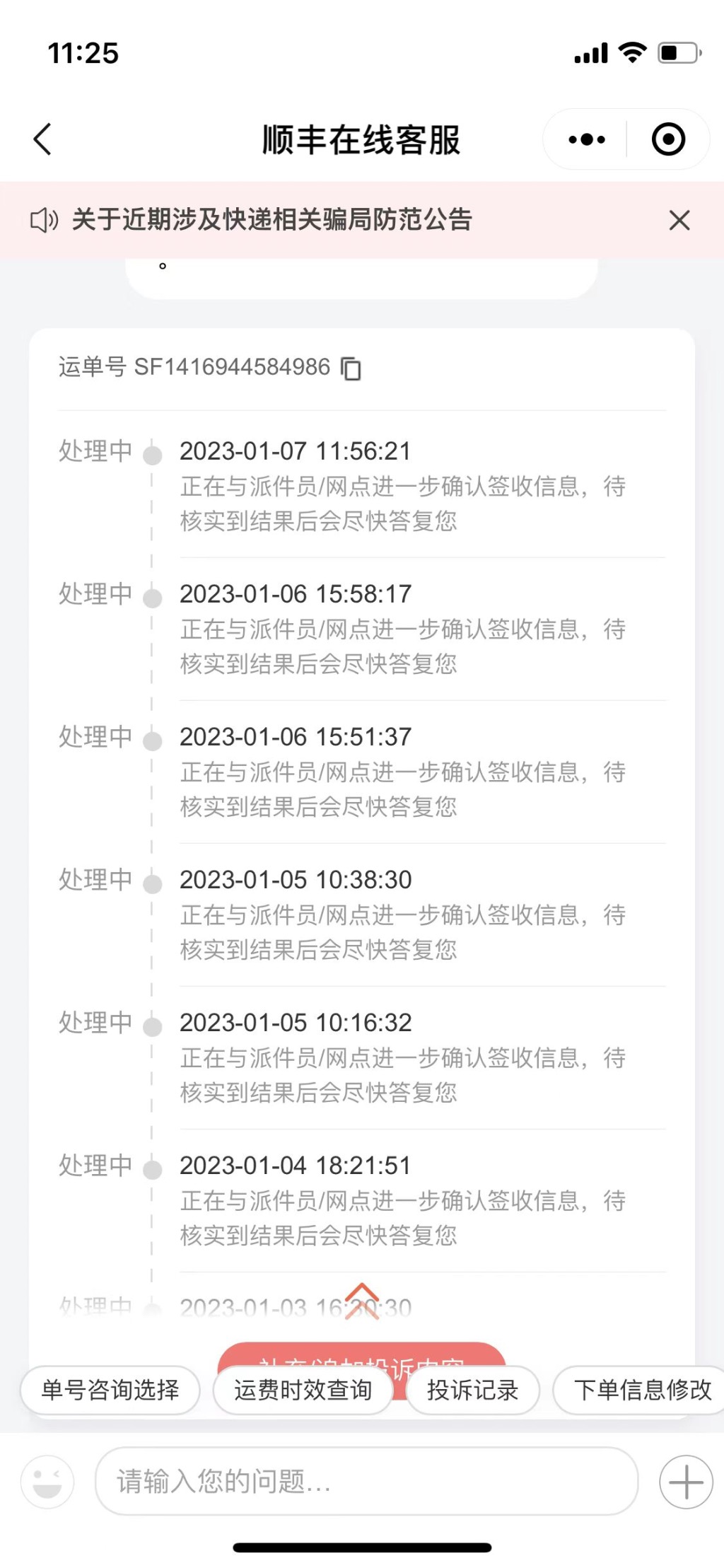Open the 快递相关骗局防范公告 announcement

point(272,220)
